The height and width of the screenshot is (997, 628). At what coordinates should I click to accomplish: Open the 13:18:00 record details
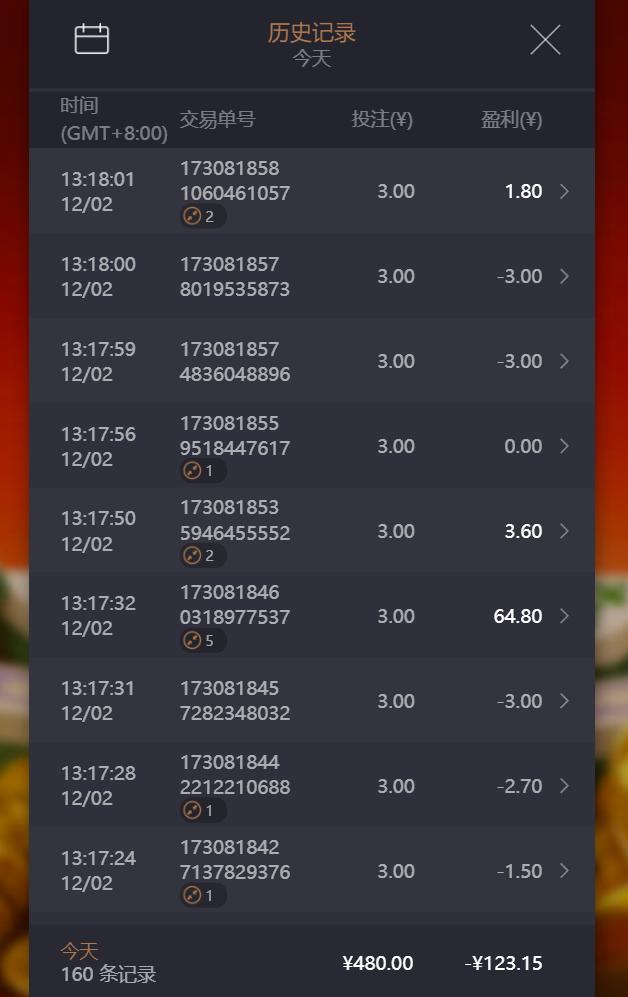(312, 276)
